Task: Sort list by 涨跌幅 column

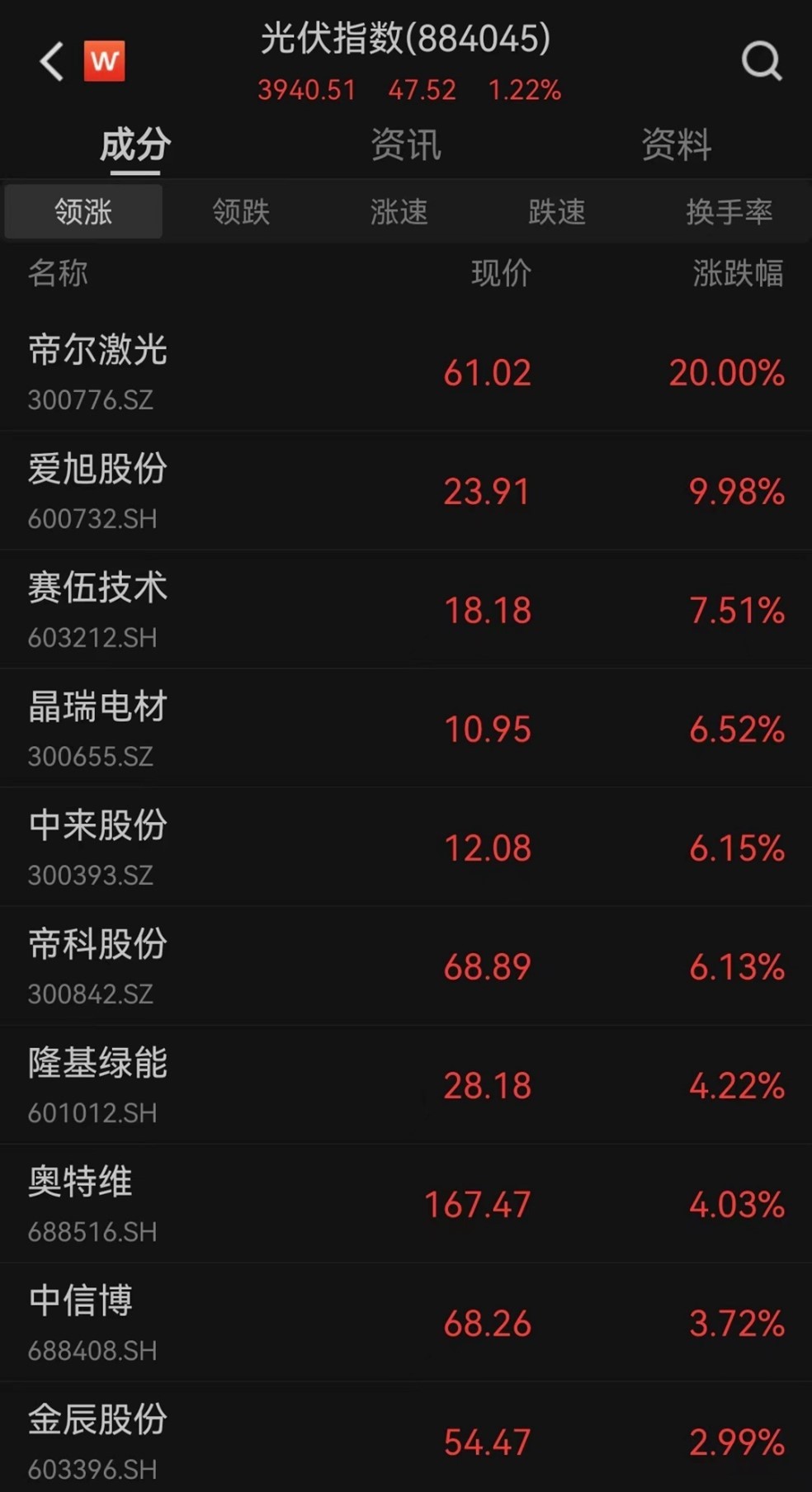Action: click(x=737, y=273)
